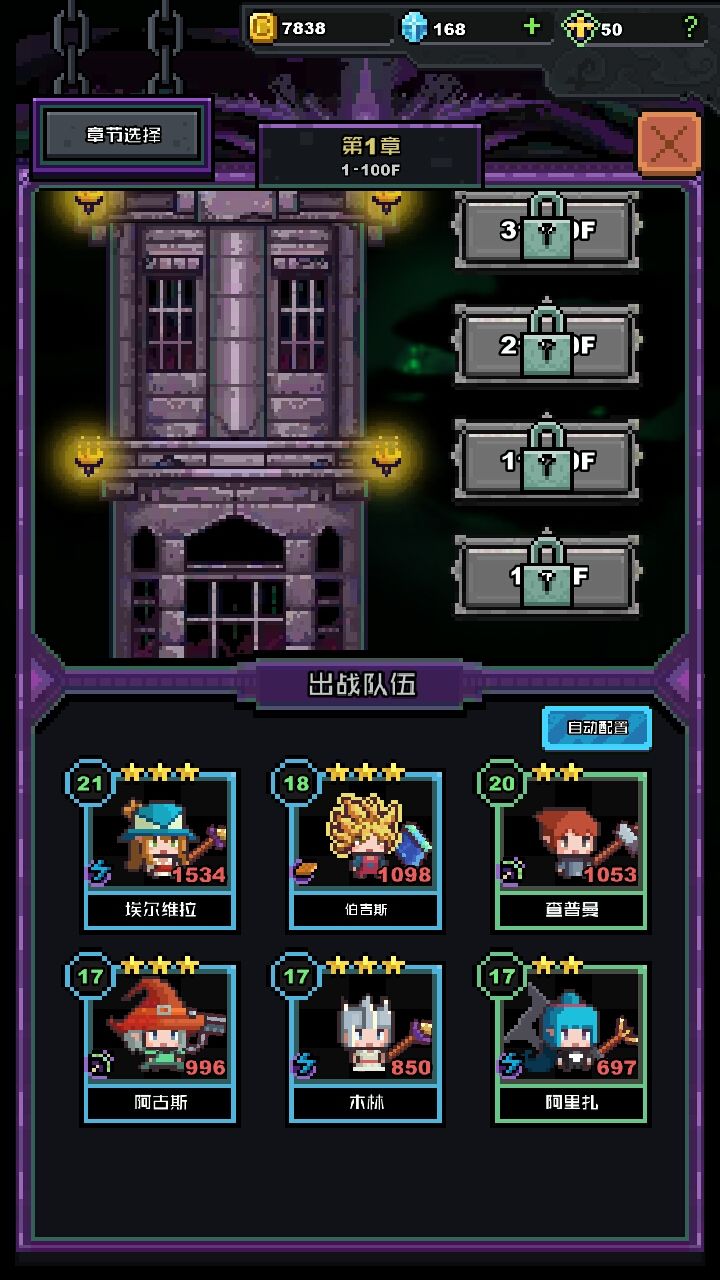Image resolution: width=720 pixels, height=1280 pixels.
Task: Click the lightning icon on 木林's card
Action: [306, 1064]
